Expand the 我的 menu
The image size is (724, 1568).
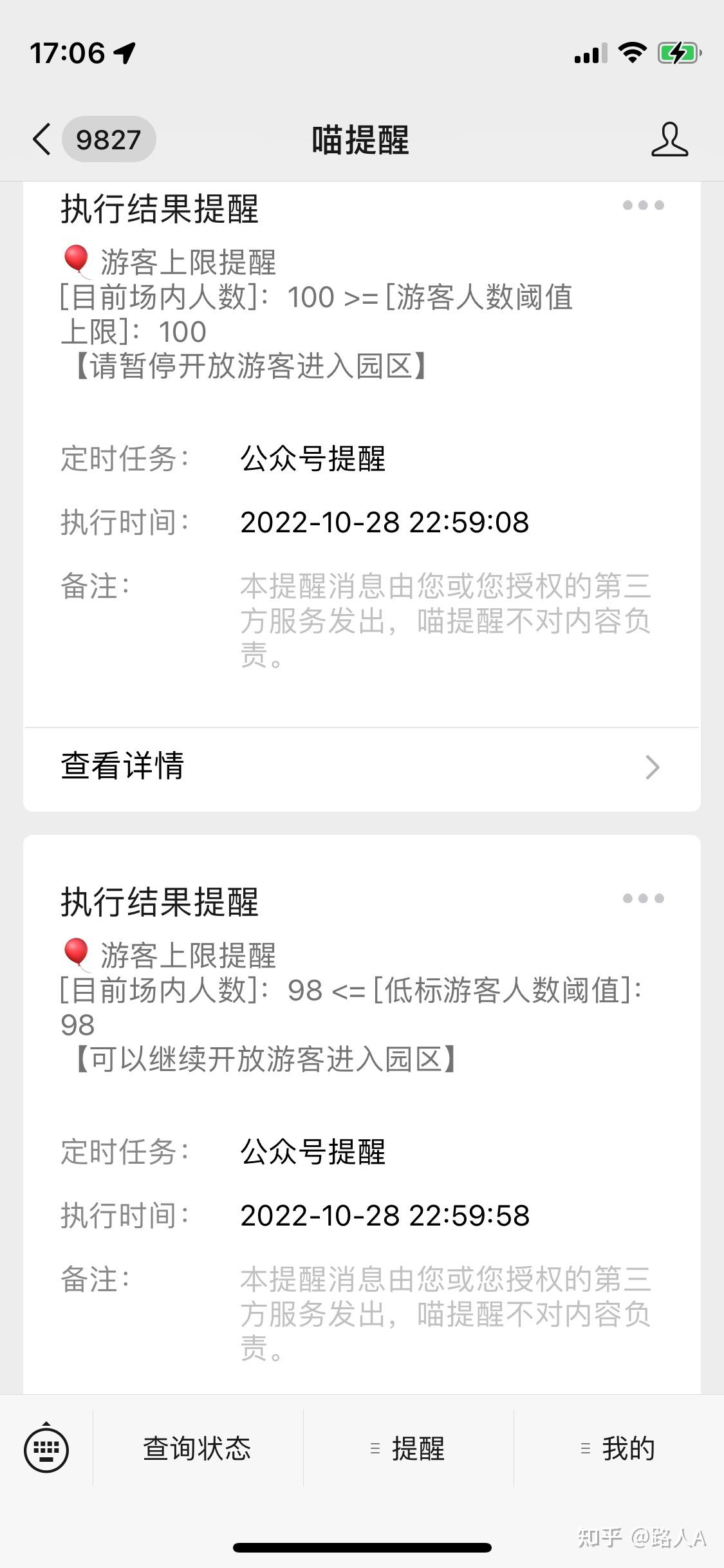click(x=618, y=1448)
